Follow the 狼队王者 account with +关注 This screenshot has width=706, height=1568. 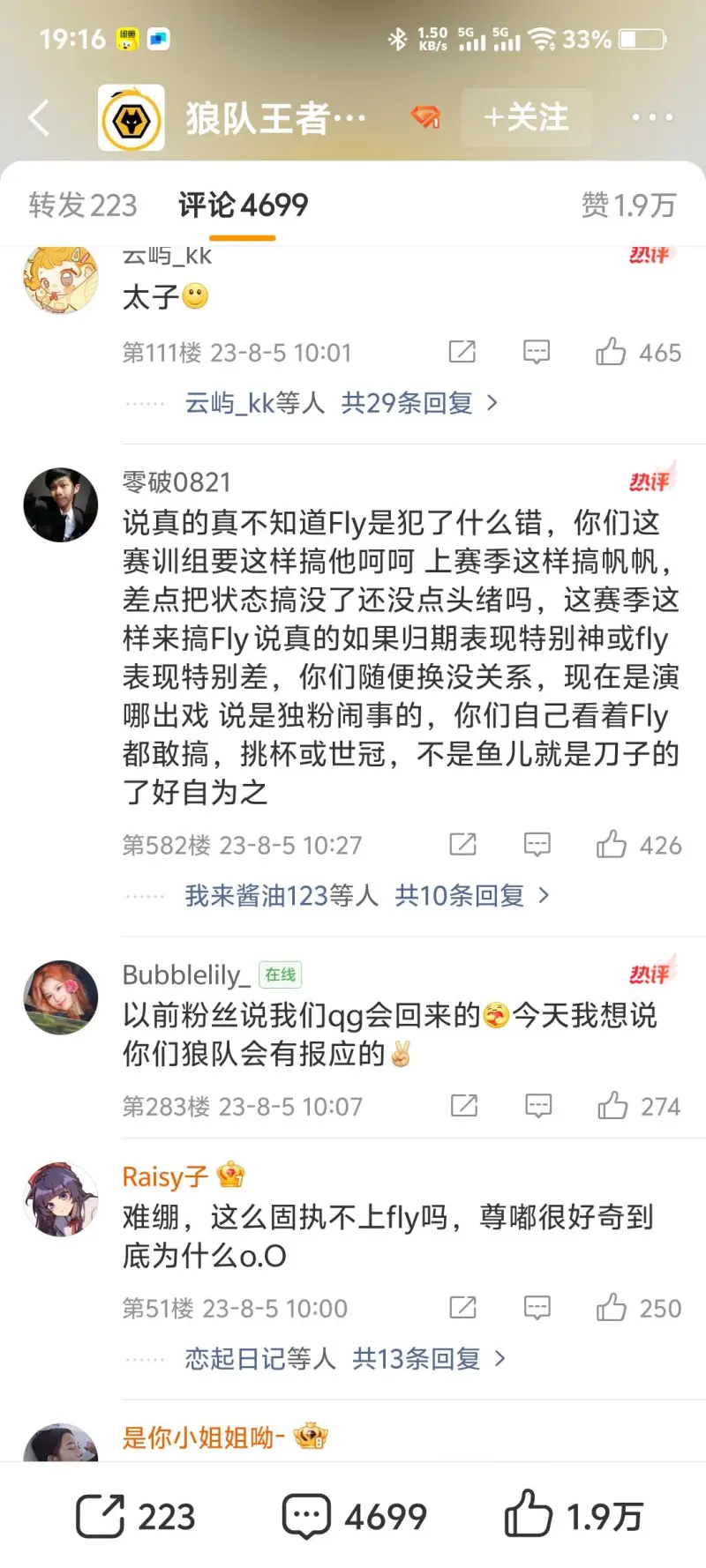[526, 117]
